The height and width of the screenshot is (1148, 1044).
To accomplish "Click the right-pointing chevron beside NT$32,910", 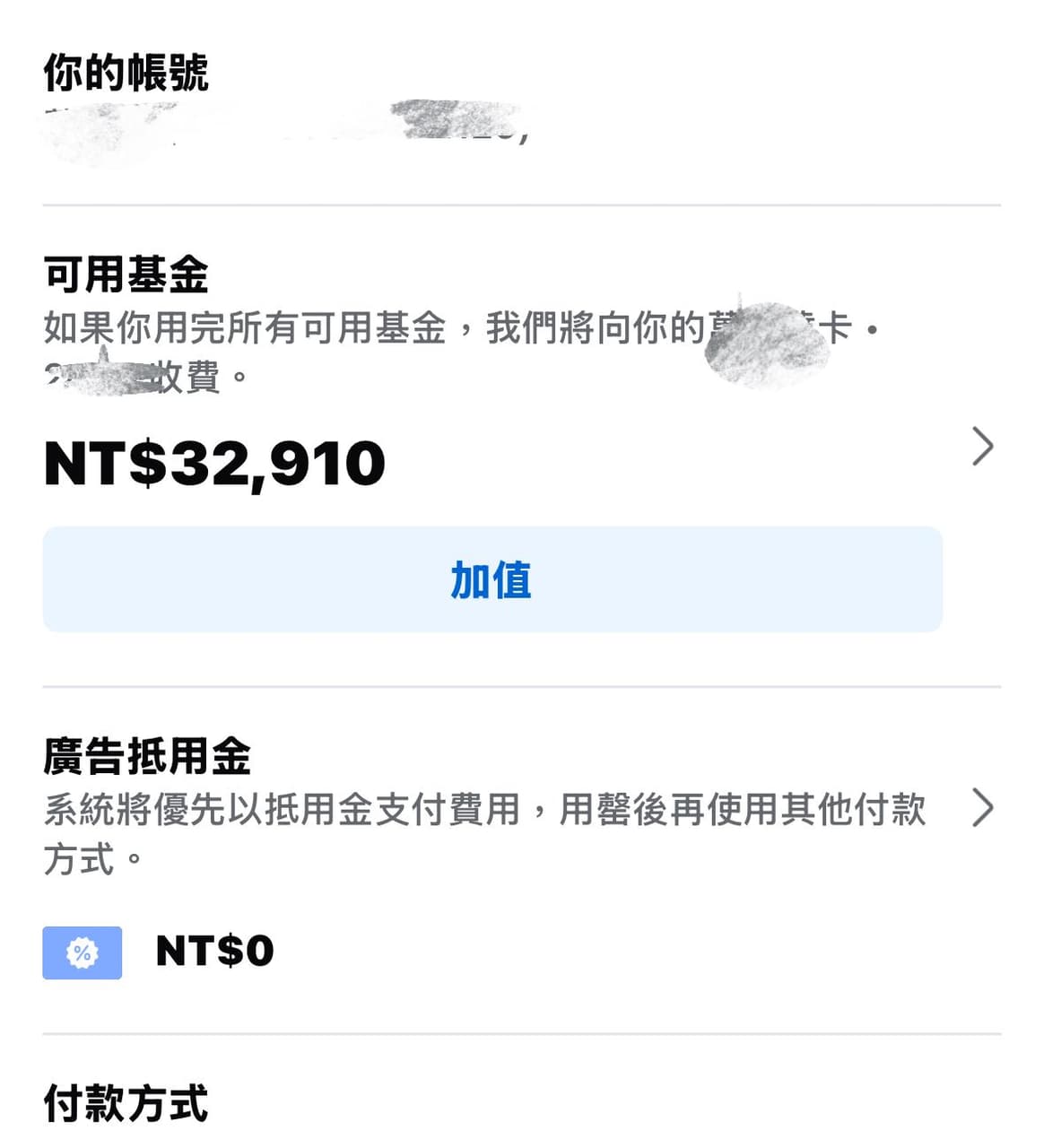I will click(x=983, y=447).
